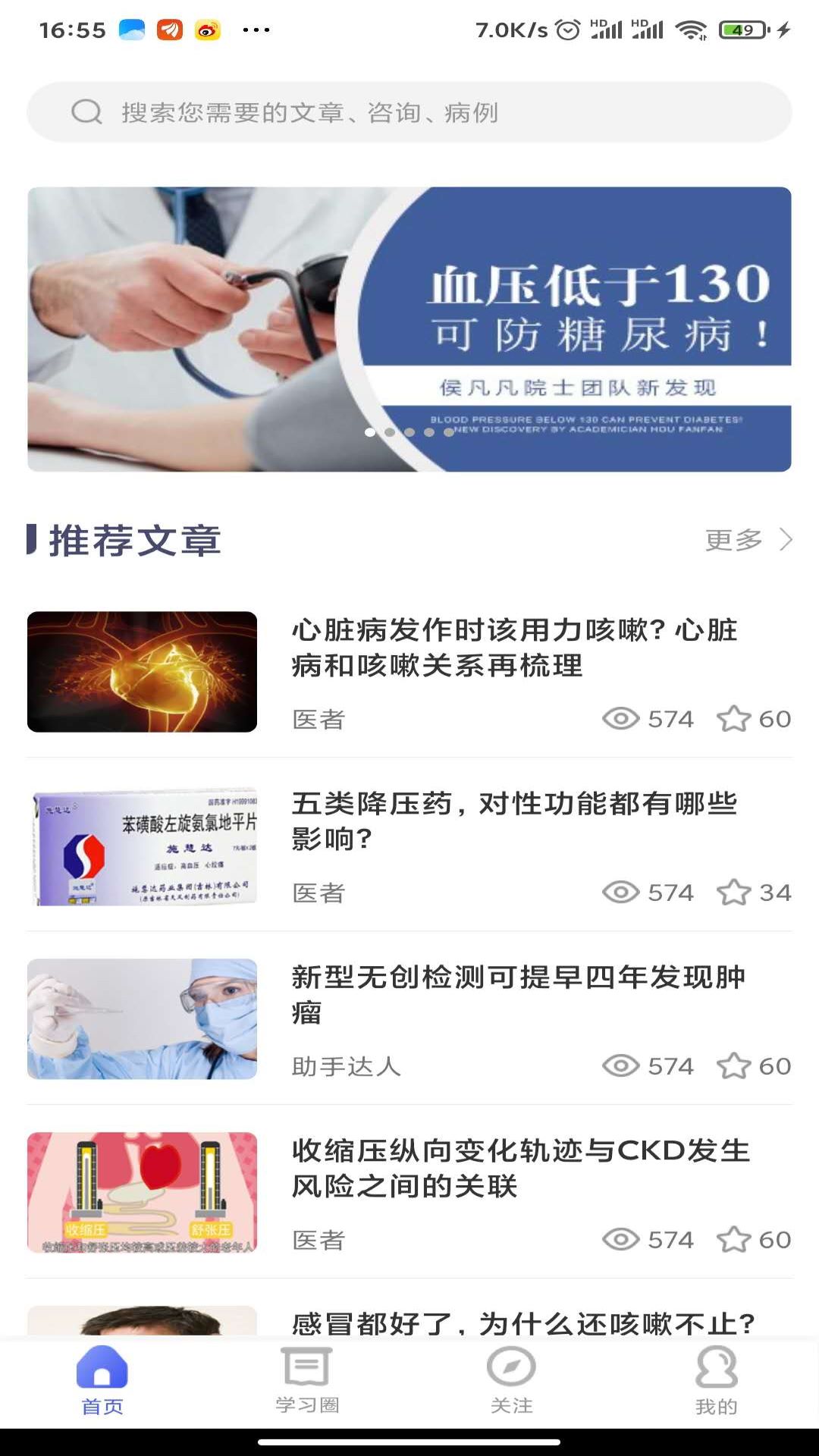This screenshot has height=1456, width=819.
Task: Go to the 关注 tab
Action: click(x=512, y=1380)
